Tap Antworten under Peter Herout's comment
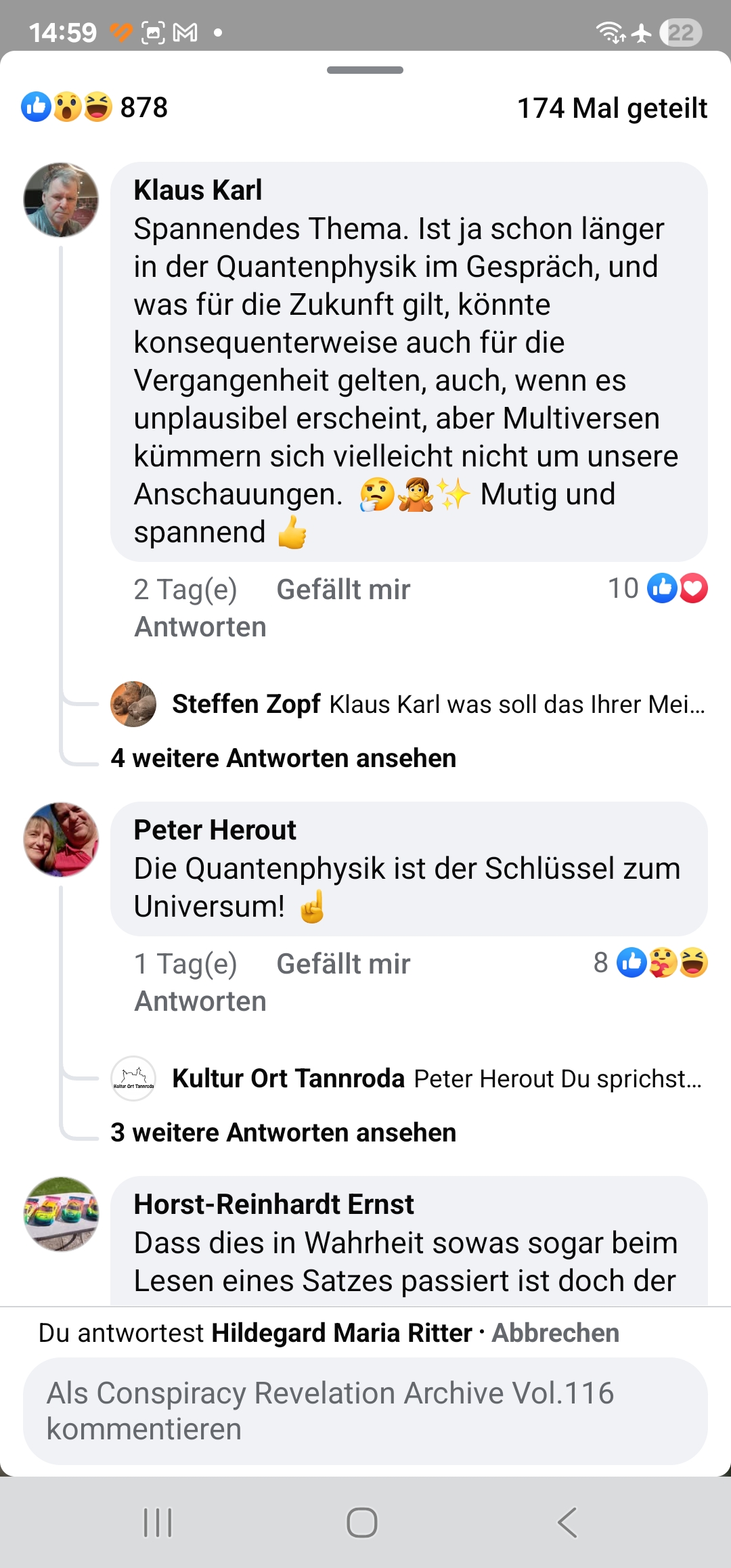This screenshot has height=1568, width=731. click(200, 1001)
